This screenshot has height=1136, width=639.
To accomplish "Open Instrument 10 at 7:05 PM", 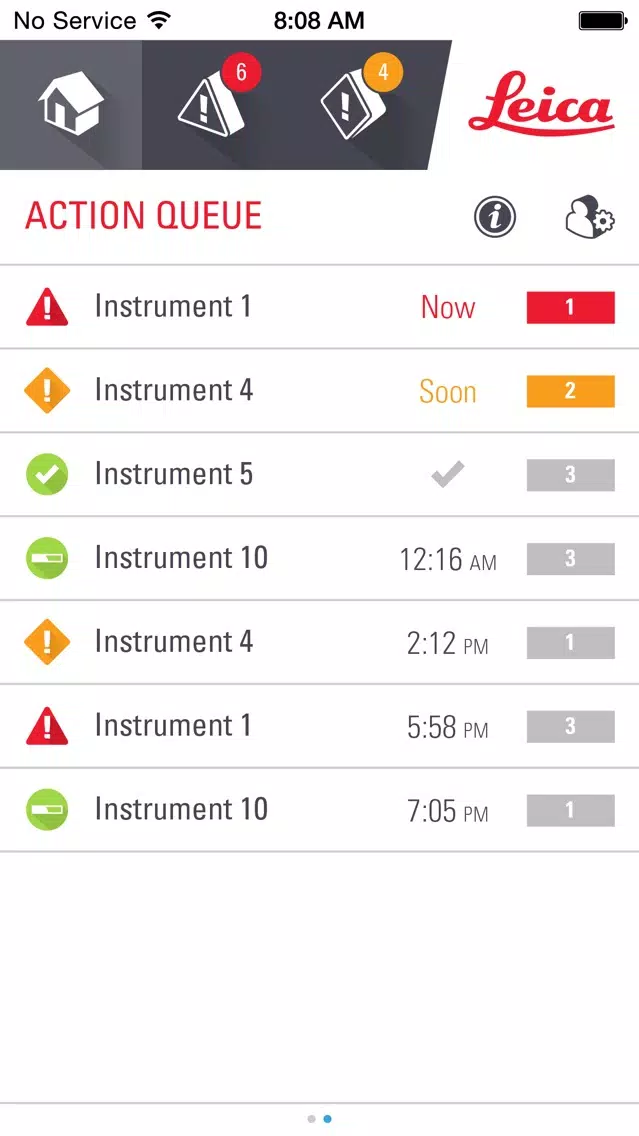I will click(x=320, y=810).
